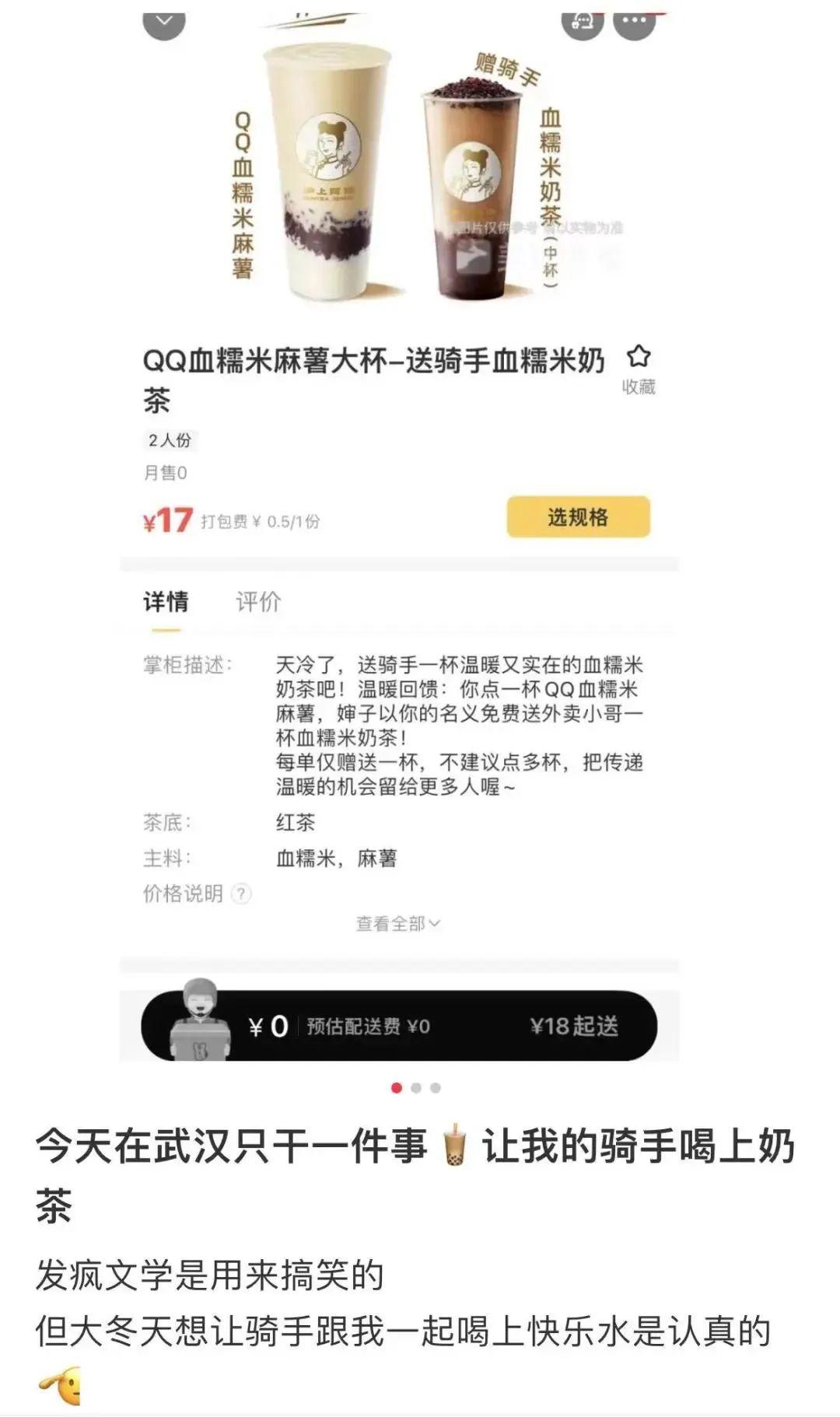Tap the 收藏 star to favorite this item

coord(640,358)
